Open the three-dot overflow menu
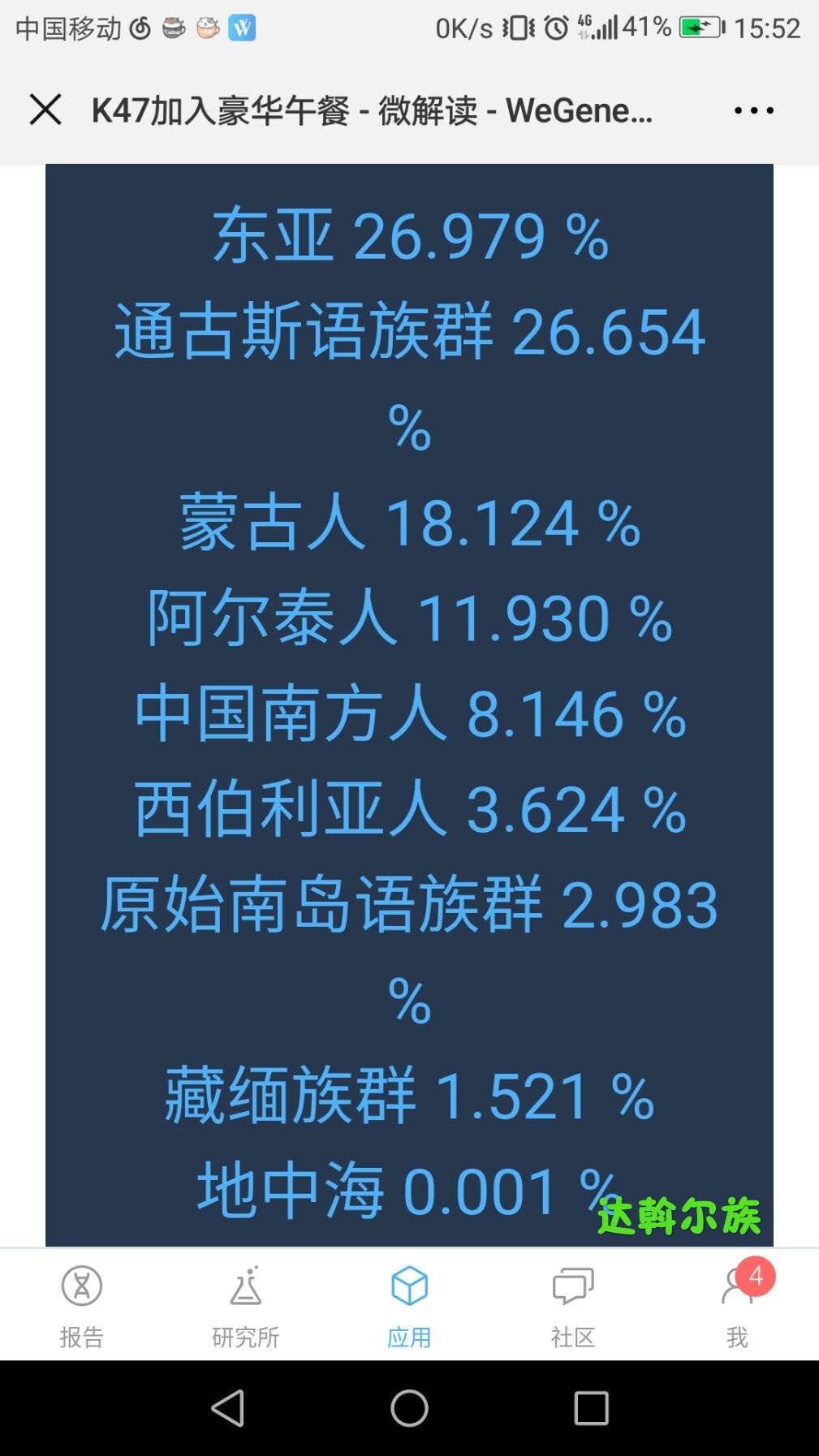Viewport: 819px width, 1456px height. tap(753, 110)
